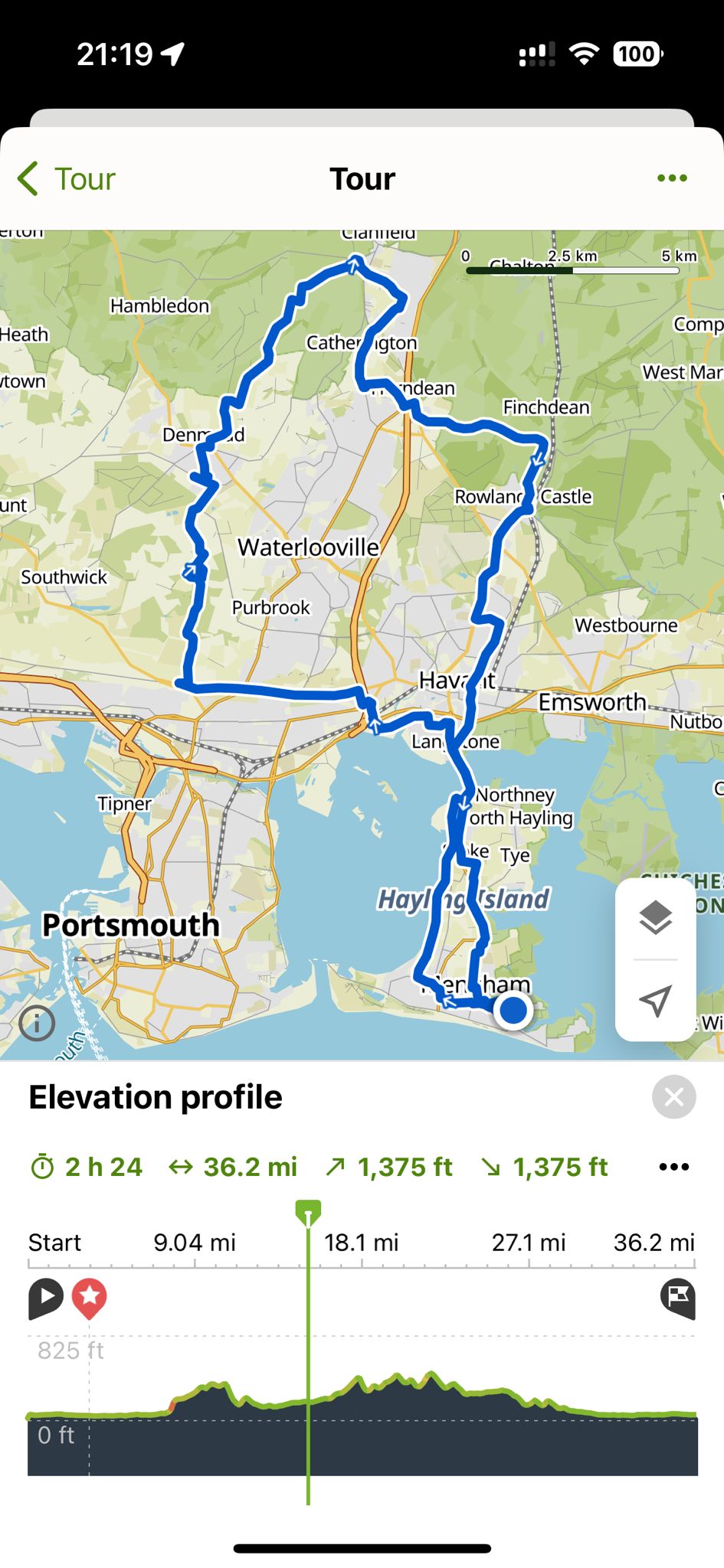
Task: Center map on my location
Action: click(x=655, y=1000)
